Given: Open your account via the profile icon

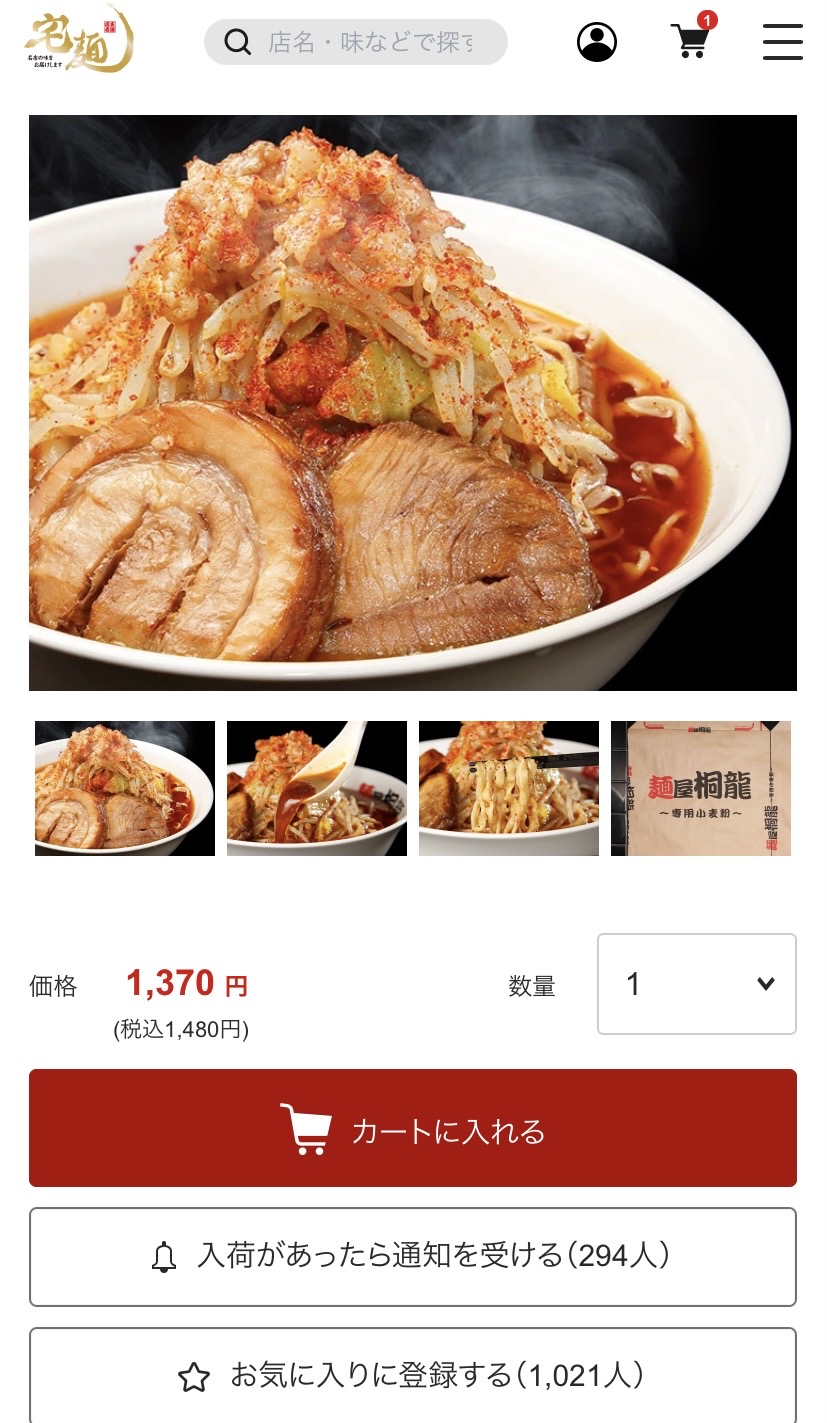Looking at the screenshot, I should tap(597, 42).
